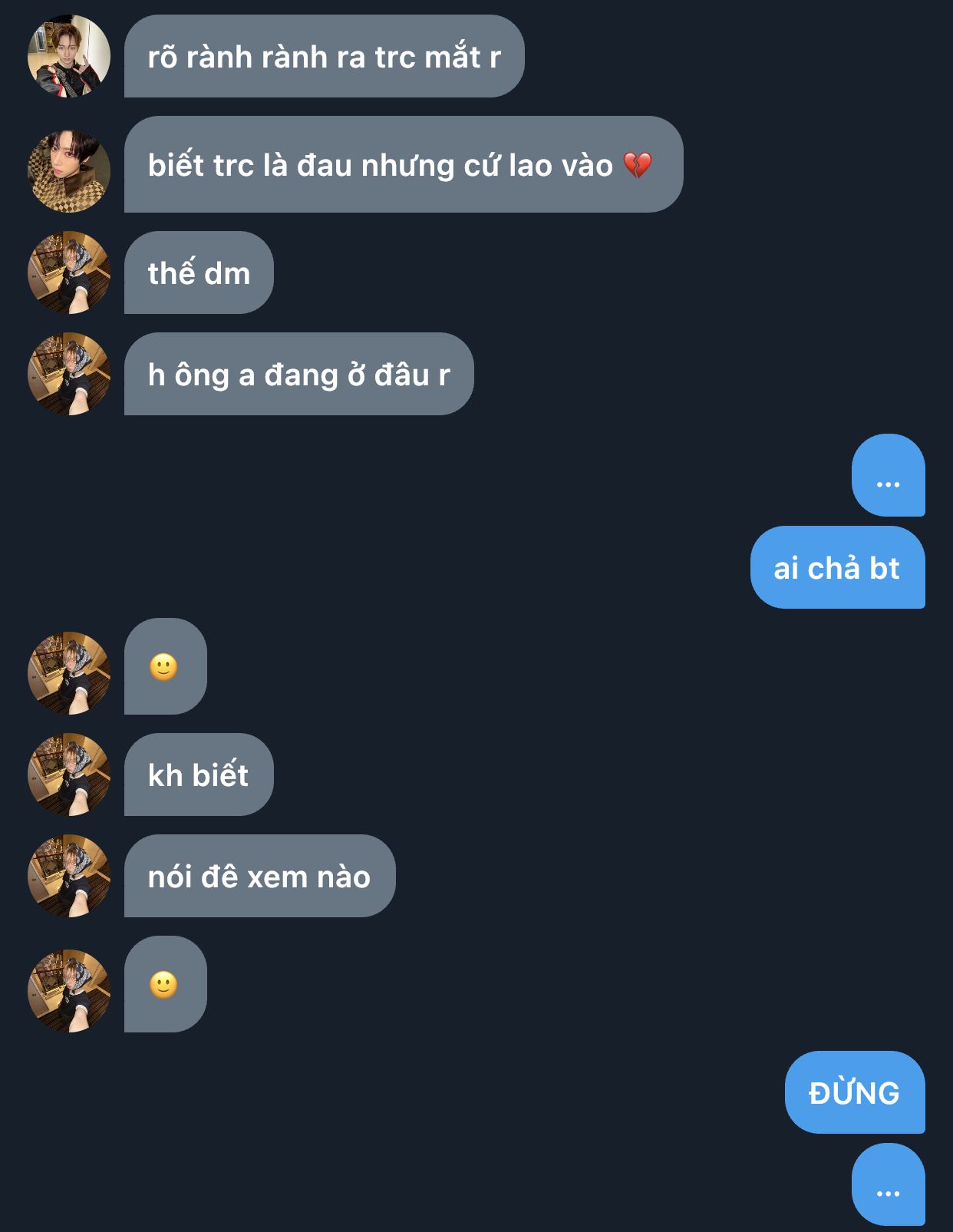Viewport: 953px width, 1232px height.
Task: Open avatar beside "rõ rành rành ra trc mắt r"
Action: click(69, 56)
